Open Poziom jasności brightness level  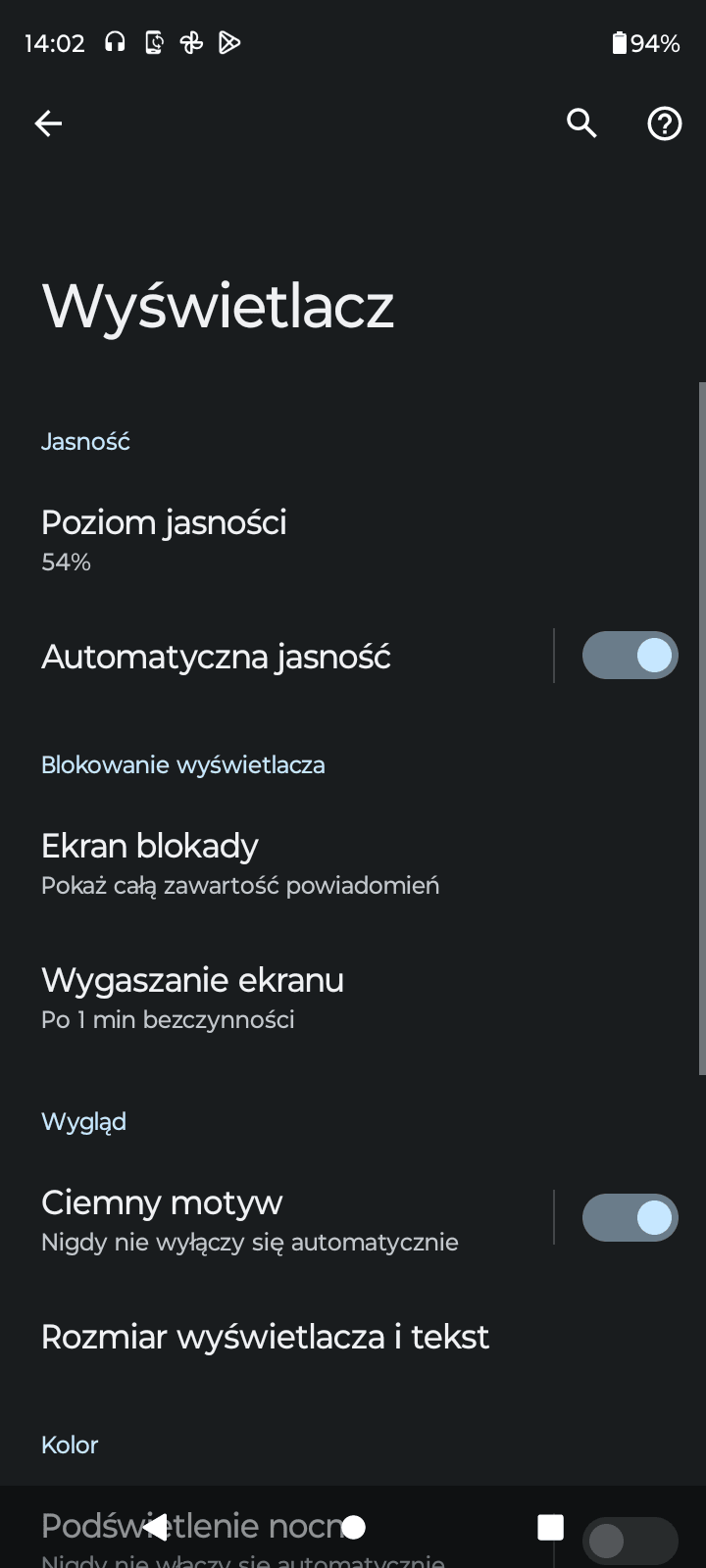click(353, 541)
